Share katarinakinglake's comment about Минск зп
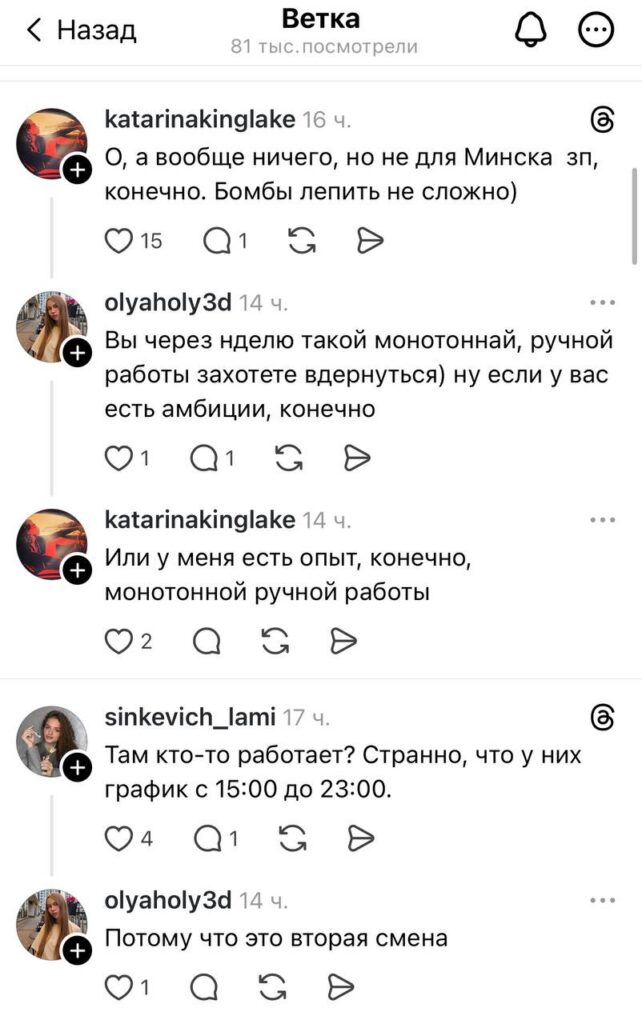This screenshot has height=1024, width=642. (369, 241)
